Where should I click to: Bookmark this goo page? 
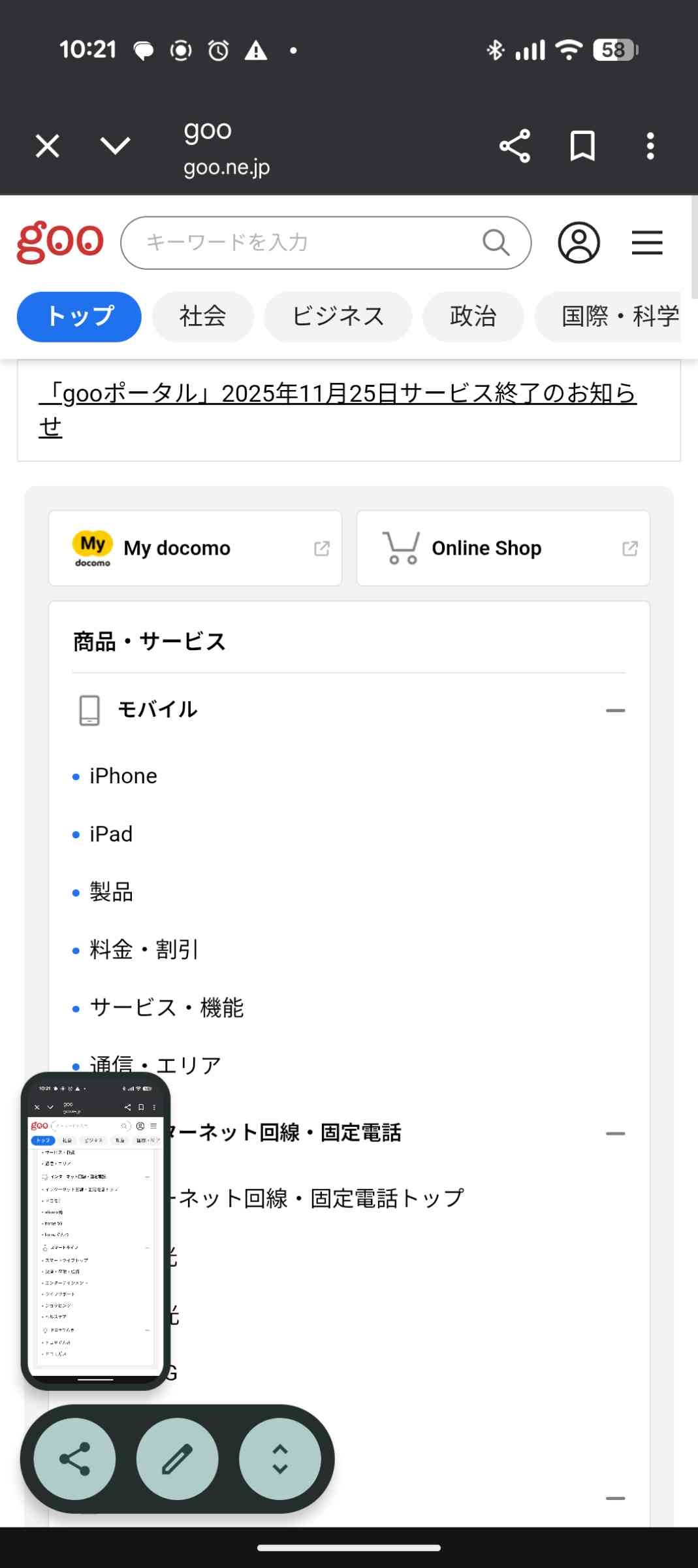pyautogui.click(x=582, y=146)
